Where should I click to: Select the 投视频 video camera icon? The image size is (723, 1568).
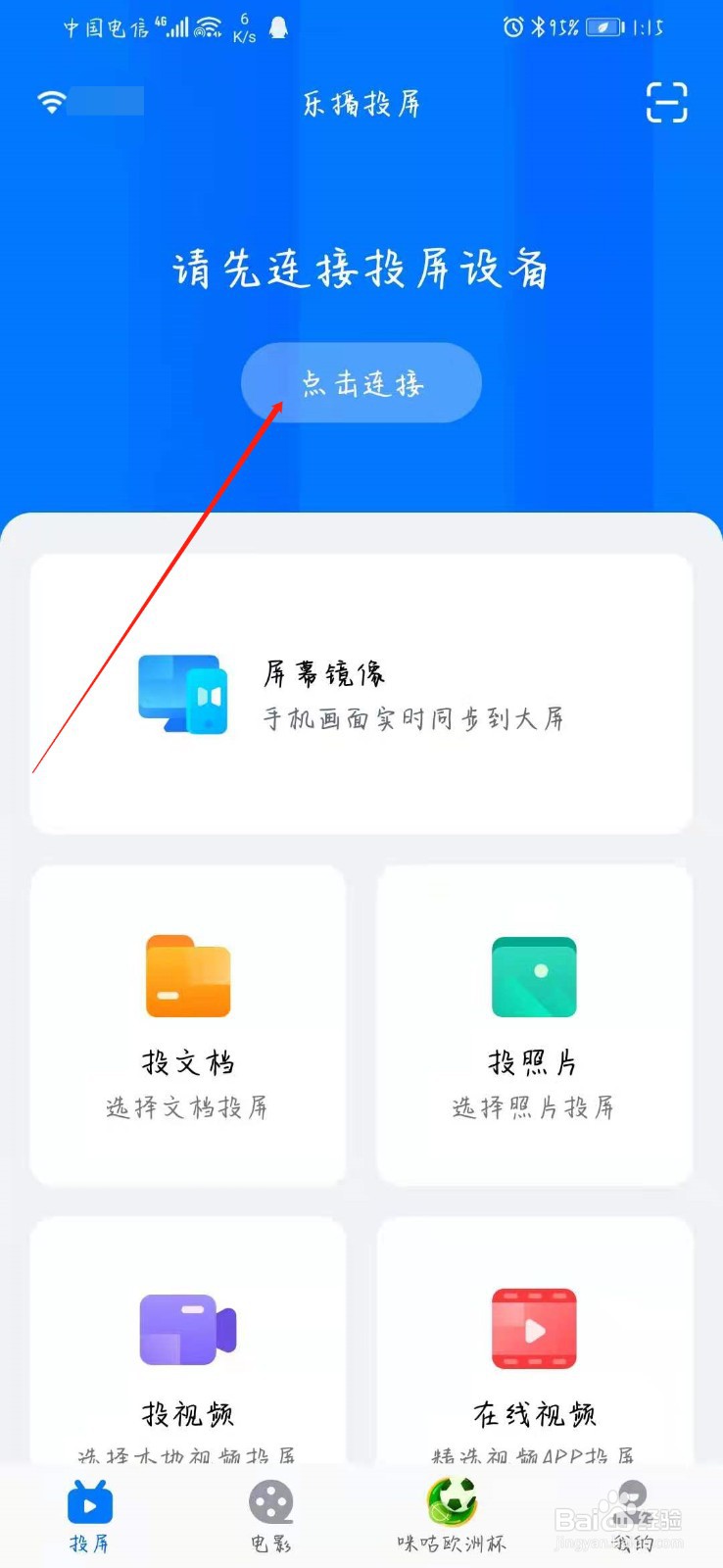coord(187,1328)
